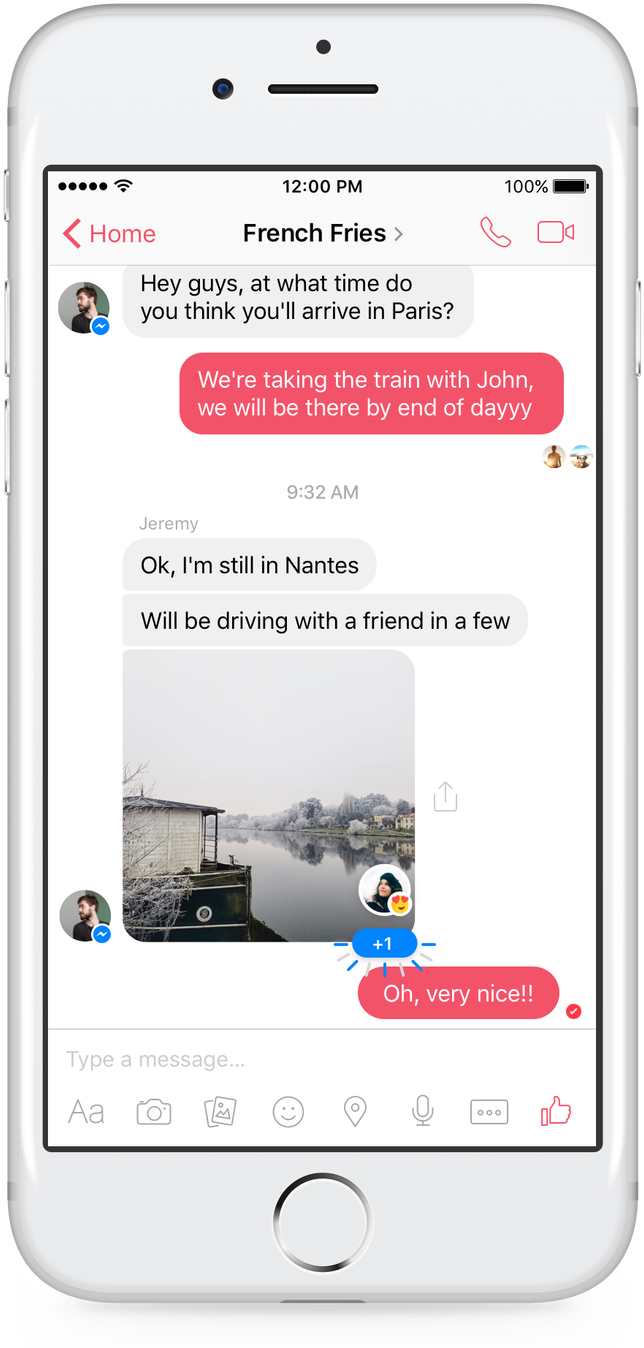Open the photo gallery picker
Viewport: 644px width, 1348px height.
coord(220,1112)
